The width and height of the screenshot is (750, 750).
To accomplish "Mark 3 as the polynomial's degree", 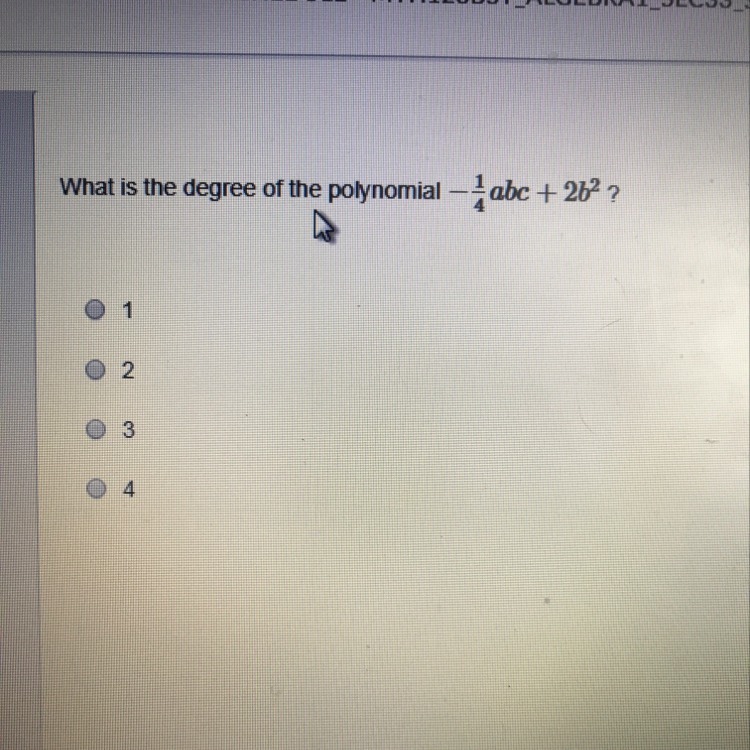I will (x=93, y=431).
